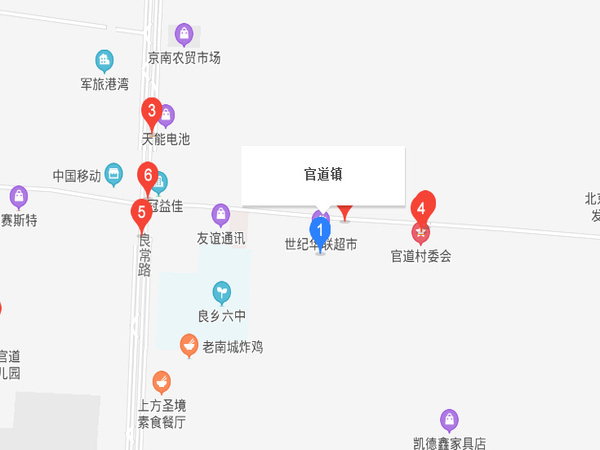This screenshot has height=450, width=600.
Task: Open the 凯德鑫家具店 shop icon
Action: (450, 419)
